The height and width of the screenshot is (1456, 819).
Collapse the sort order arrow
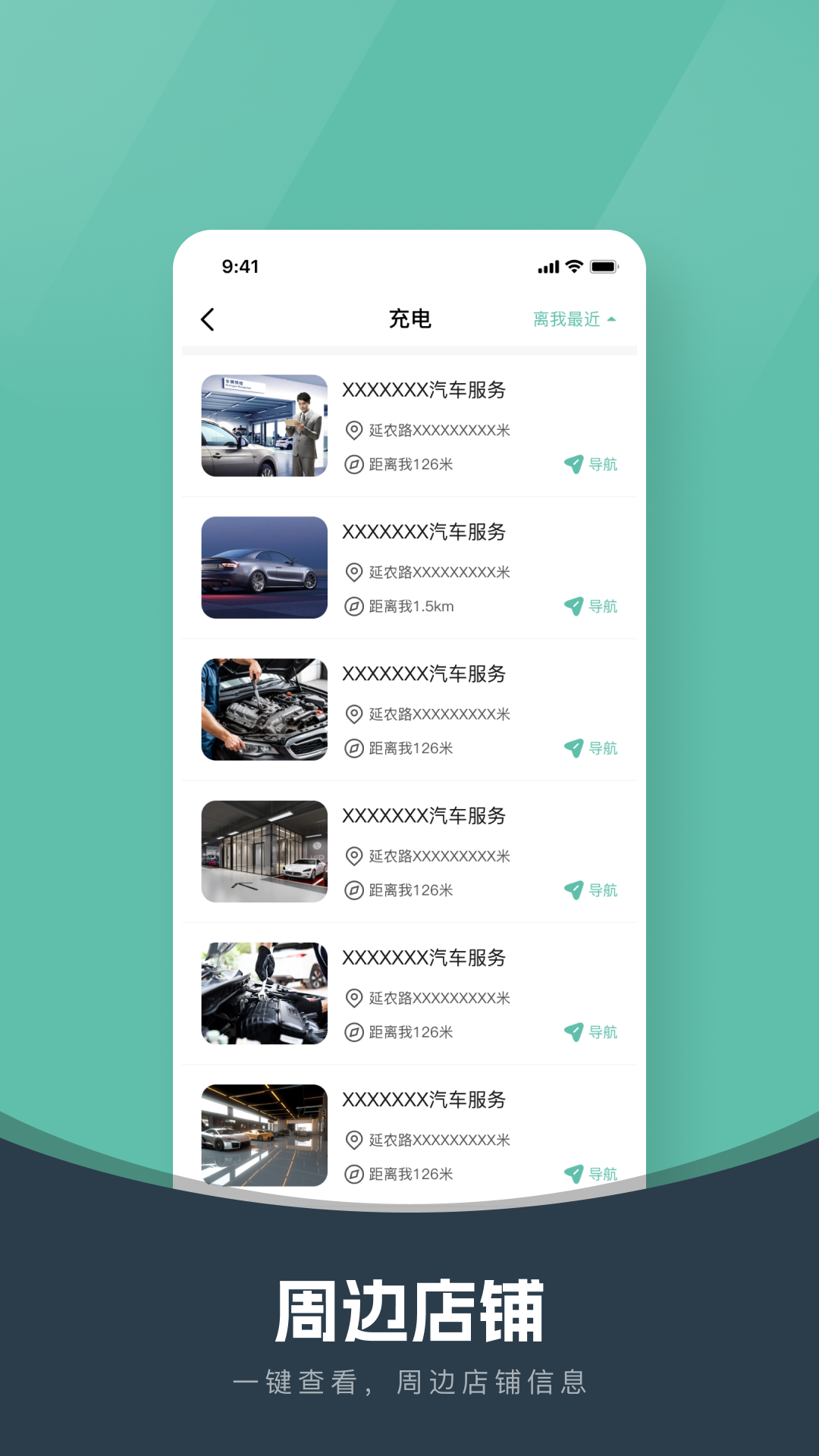pos(611,318)
